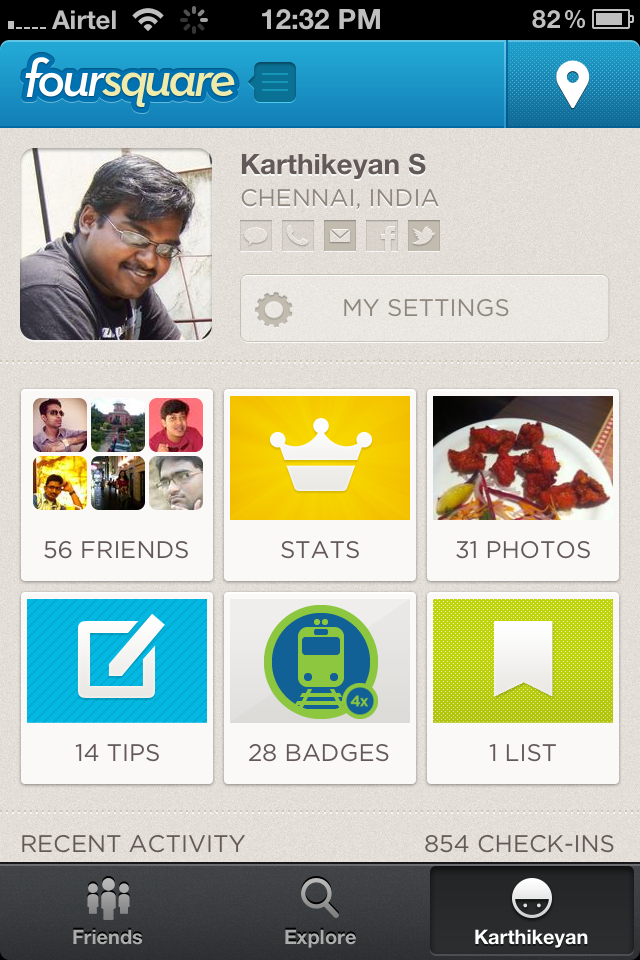This screenshot has width=640, height=960.
Task: Open the 56 Friends tile
Action: (x=116, y=484)
